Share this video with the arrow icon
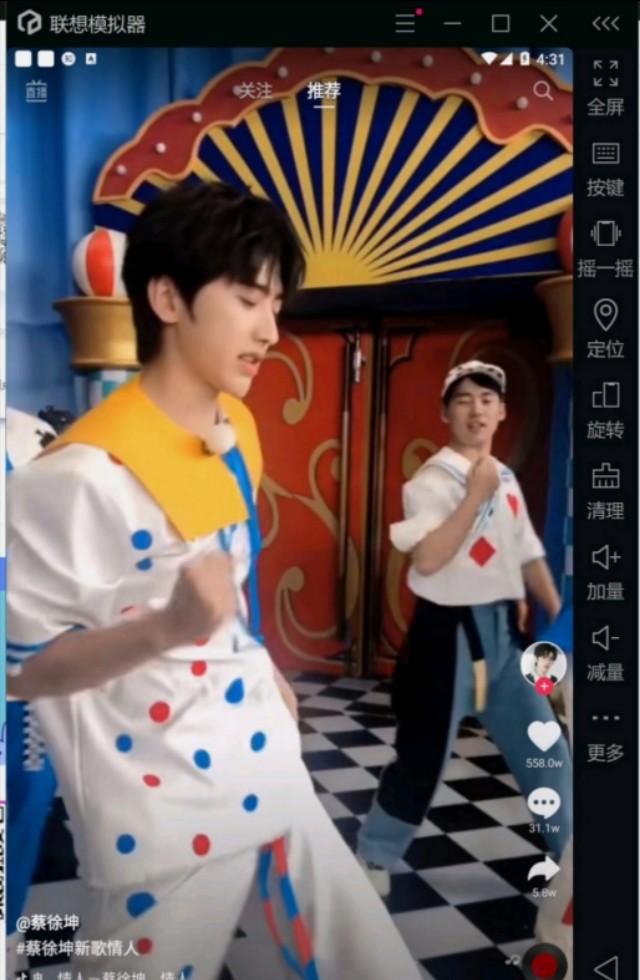 tap(544, 870)
